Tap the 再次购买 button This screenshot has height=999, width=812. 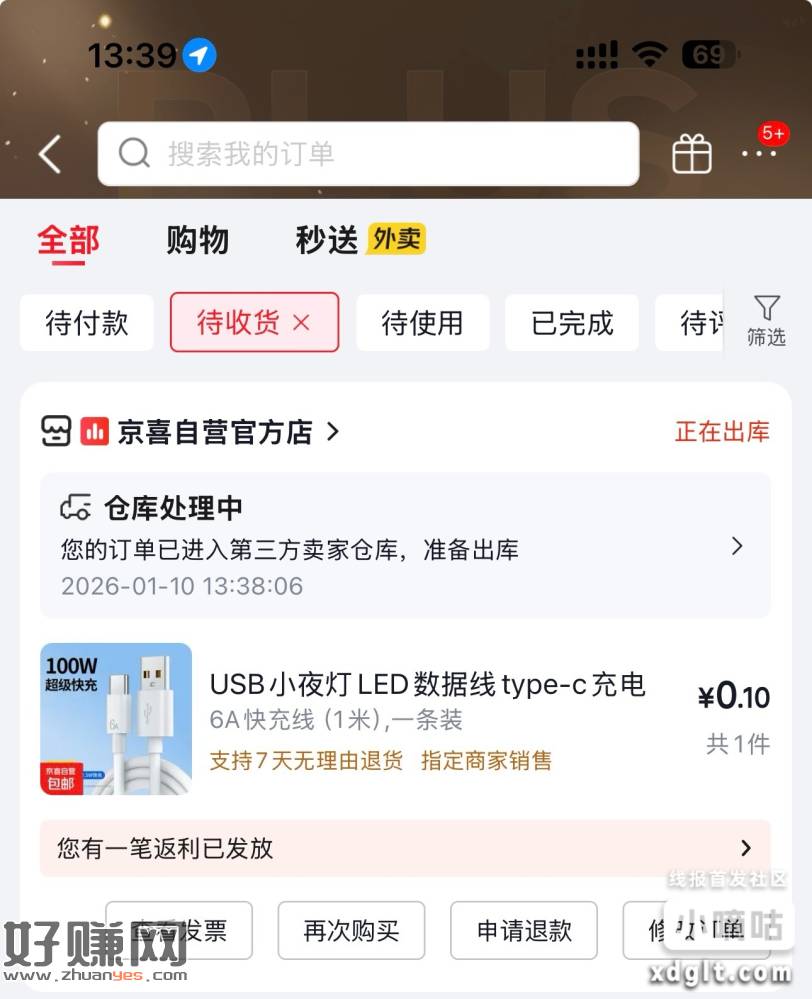click(351, 931)
